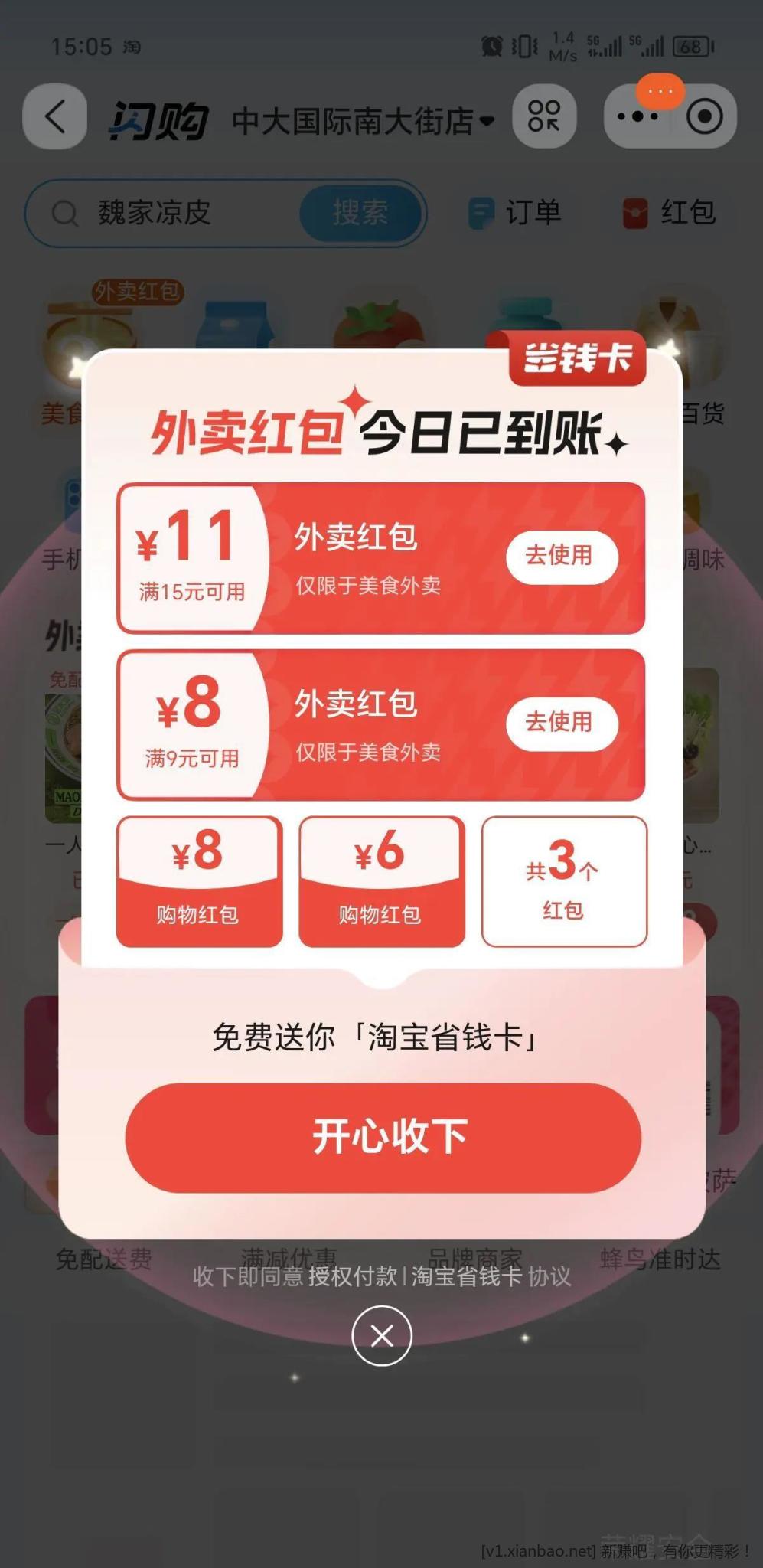The height and width of the screenshot is (1568, 763).
Task: Open the ¥8 购物红包 tile
Action: (199, 881)
